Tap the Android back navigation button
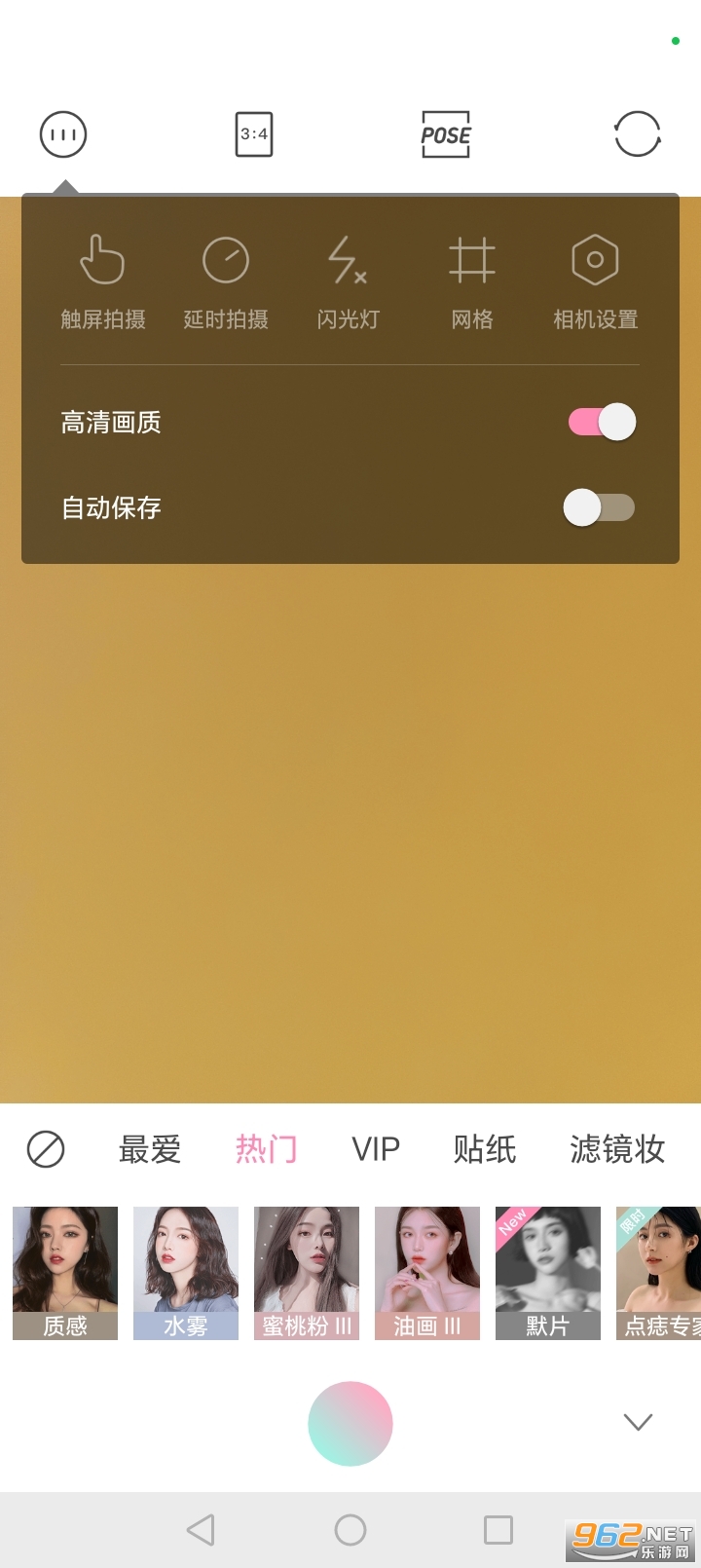Viewport: 701px width, 1568px height. tap(202, 1530)
